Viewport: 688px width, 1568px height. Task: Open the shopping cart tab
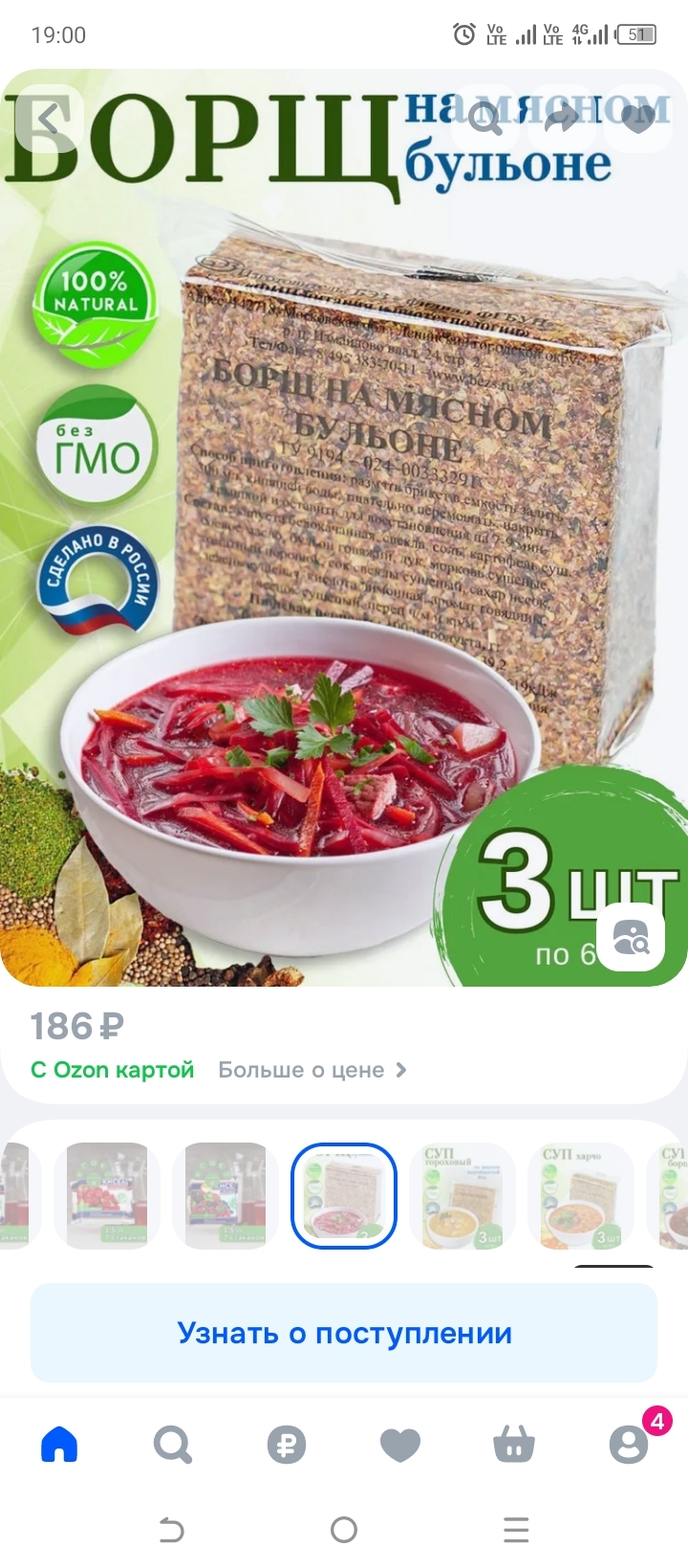point(514,1444)
